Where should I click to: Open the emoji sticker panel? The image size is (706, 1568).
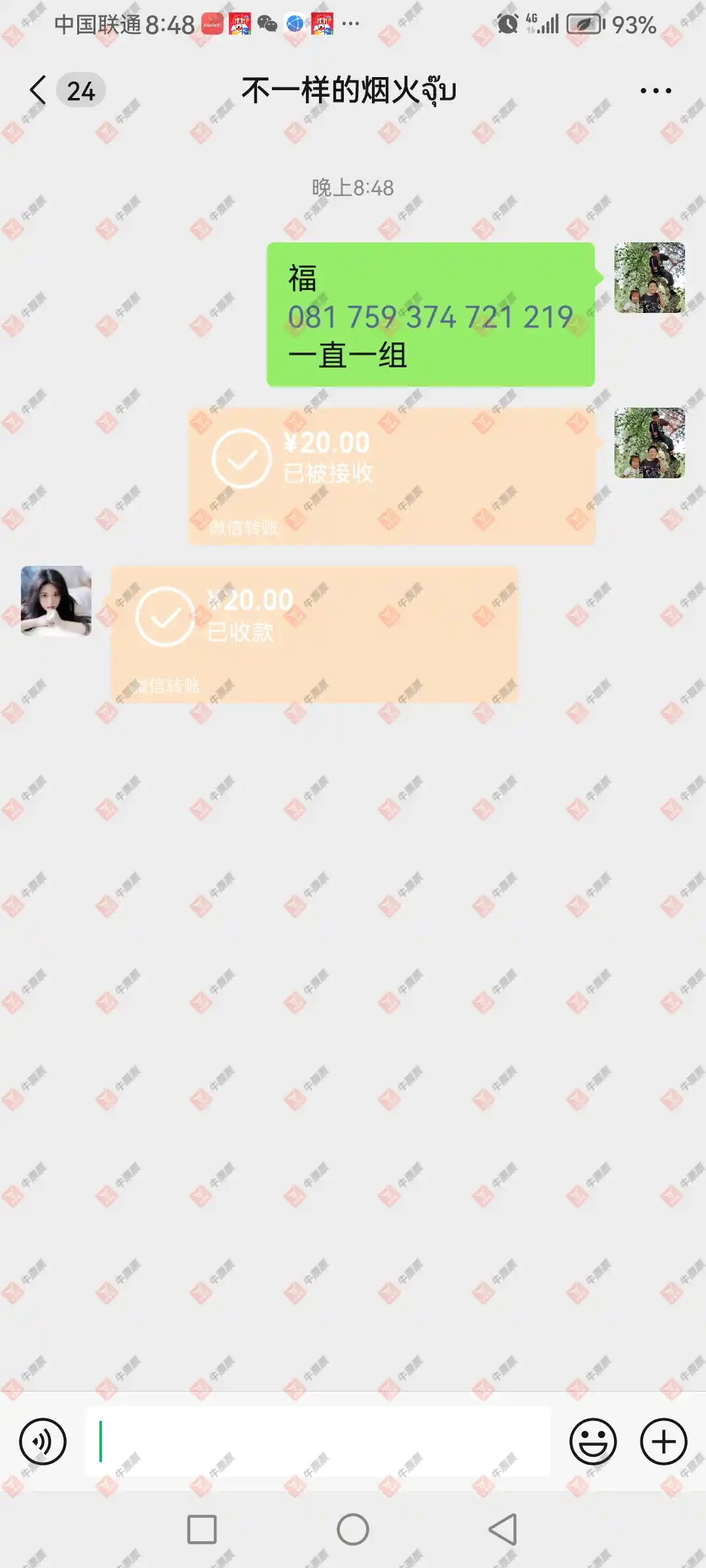click(592, 1441)
